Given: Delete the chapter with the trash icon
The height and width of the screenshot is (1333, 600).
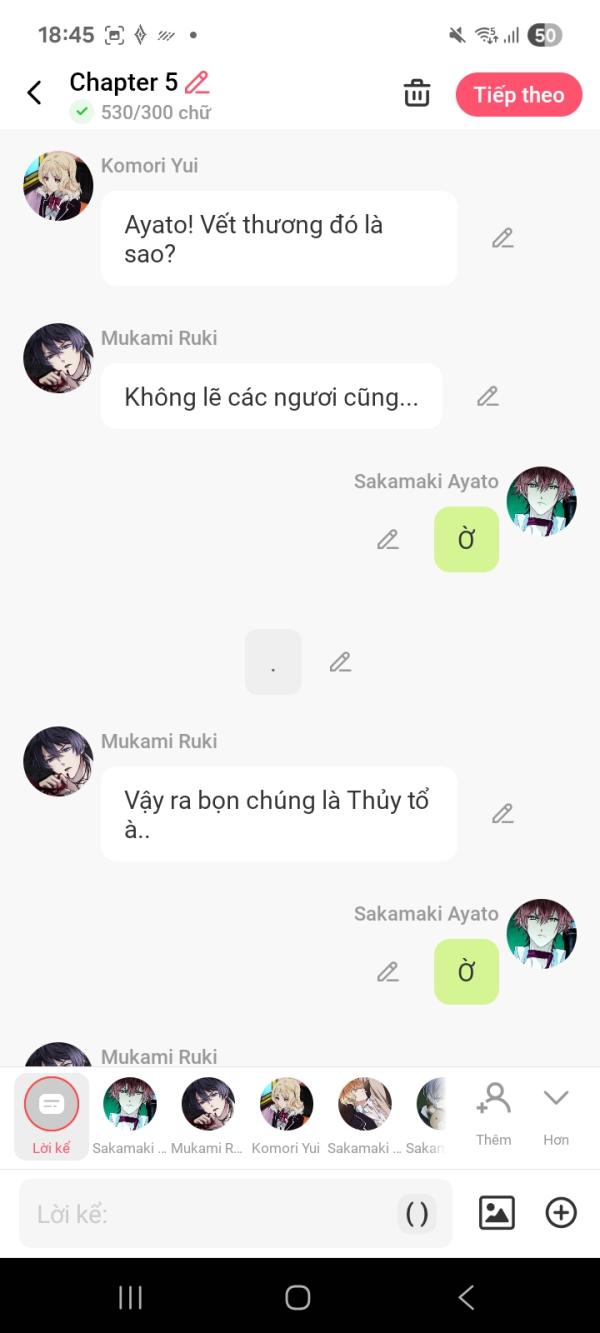Looking at the screenshot, I should 416,94.
